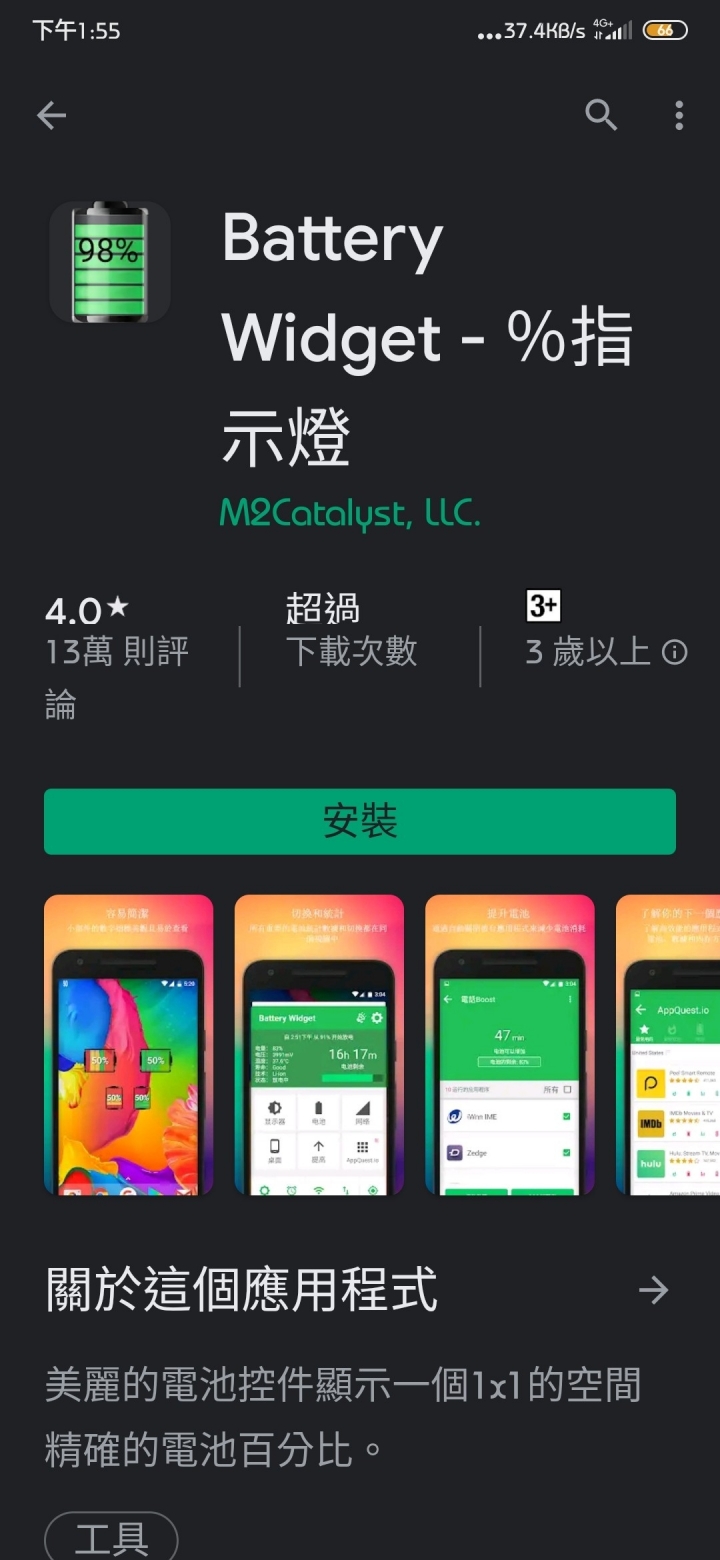Open the 電話Boost screenshot

pos(510,1045)
